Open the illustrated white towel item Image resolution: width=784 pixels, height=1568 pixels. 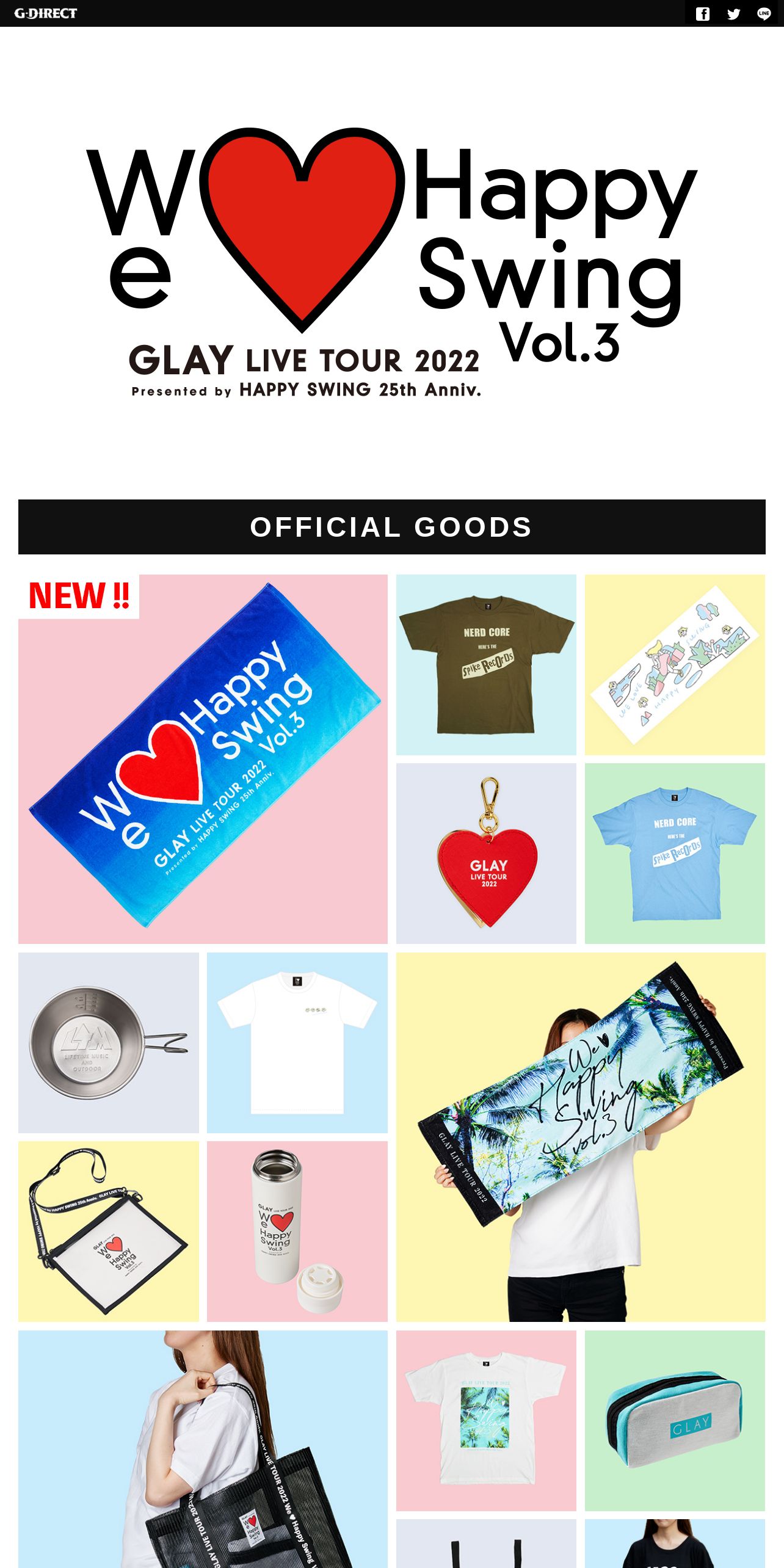[675, 664]
